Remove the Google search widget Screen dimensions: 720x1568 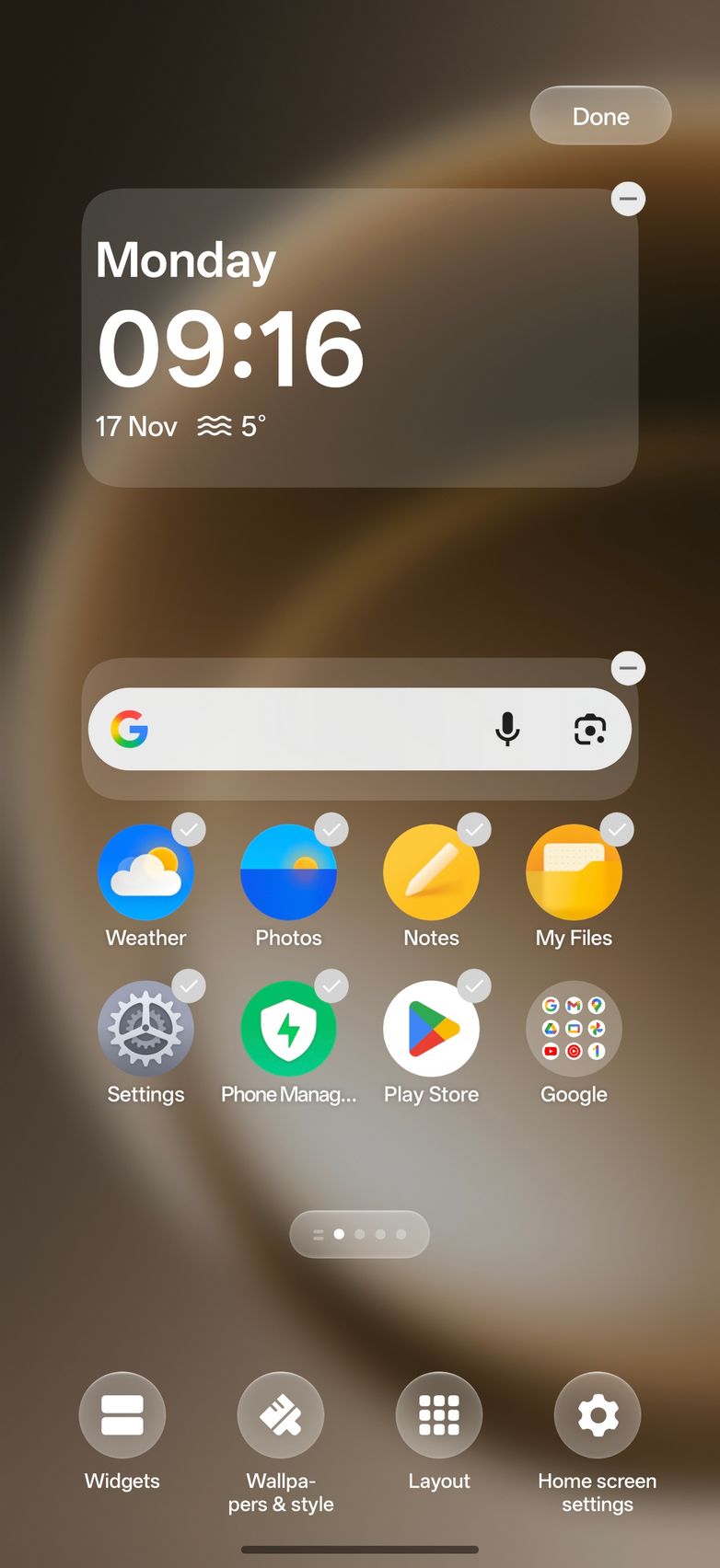click(628, 668)
